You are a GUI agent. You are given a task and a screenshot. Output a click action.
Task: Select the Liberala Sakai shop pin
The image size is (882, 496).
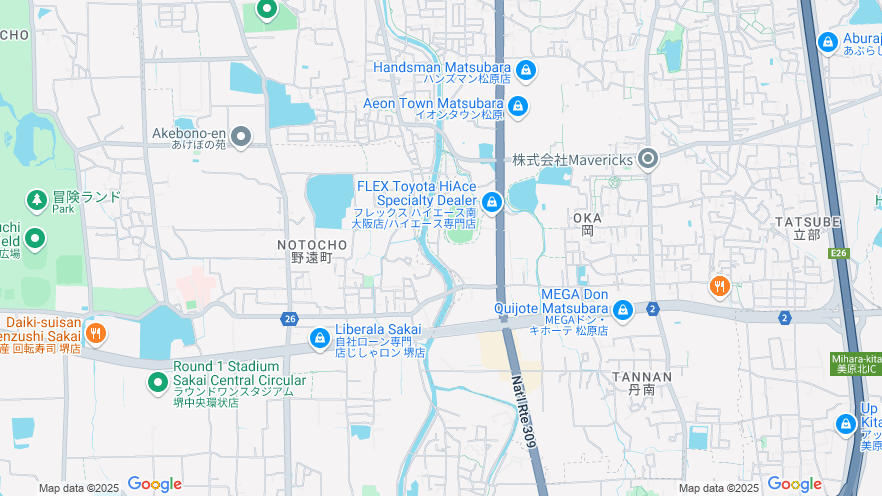320,339
